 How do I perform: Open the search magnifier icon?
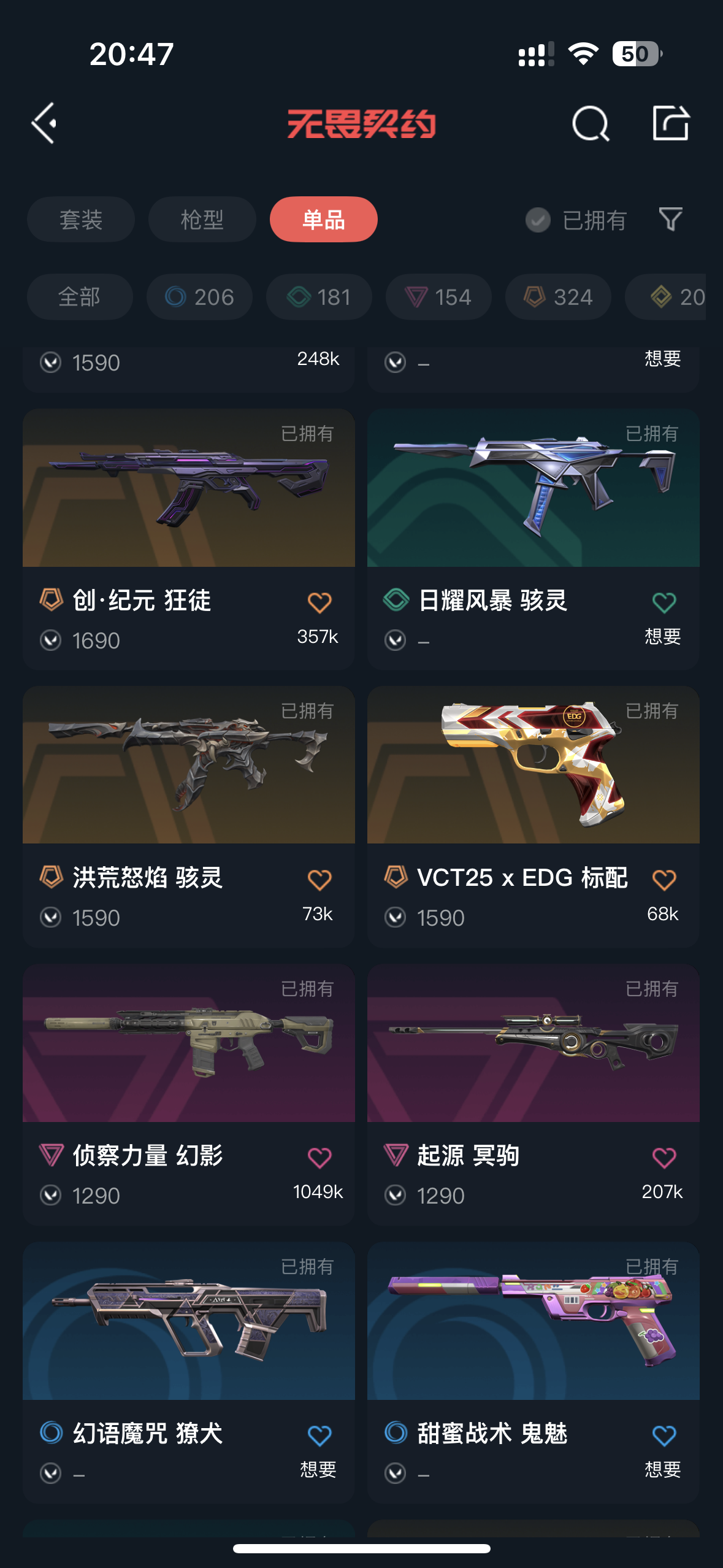click(x=590, y=123)
